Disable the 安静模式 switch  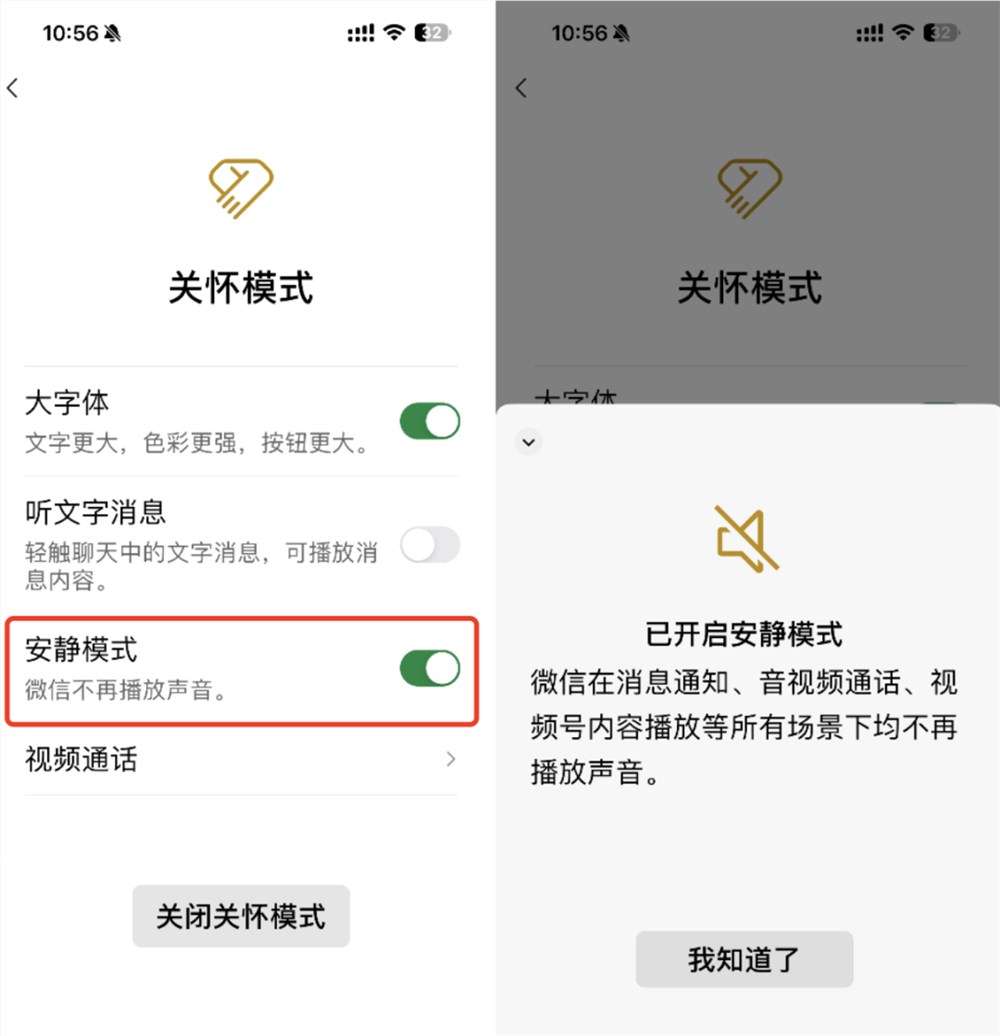click(x=430, y=668)
